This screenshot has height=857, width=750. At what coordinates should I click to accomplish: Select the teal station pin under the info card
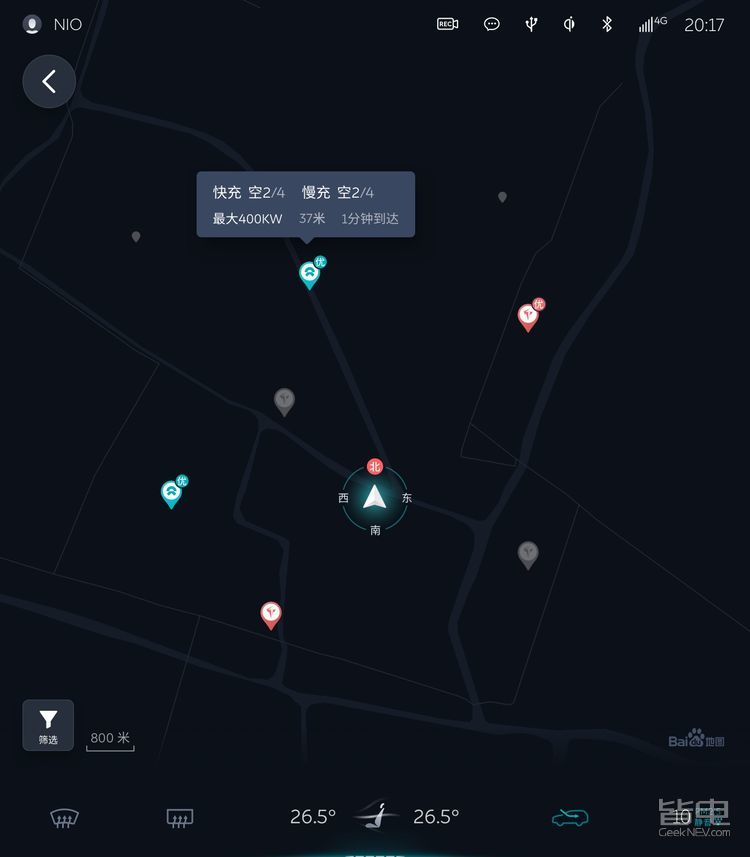(x=310, y=273)
